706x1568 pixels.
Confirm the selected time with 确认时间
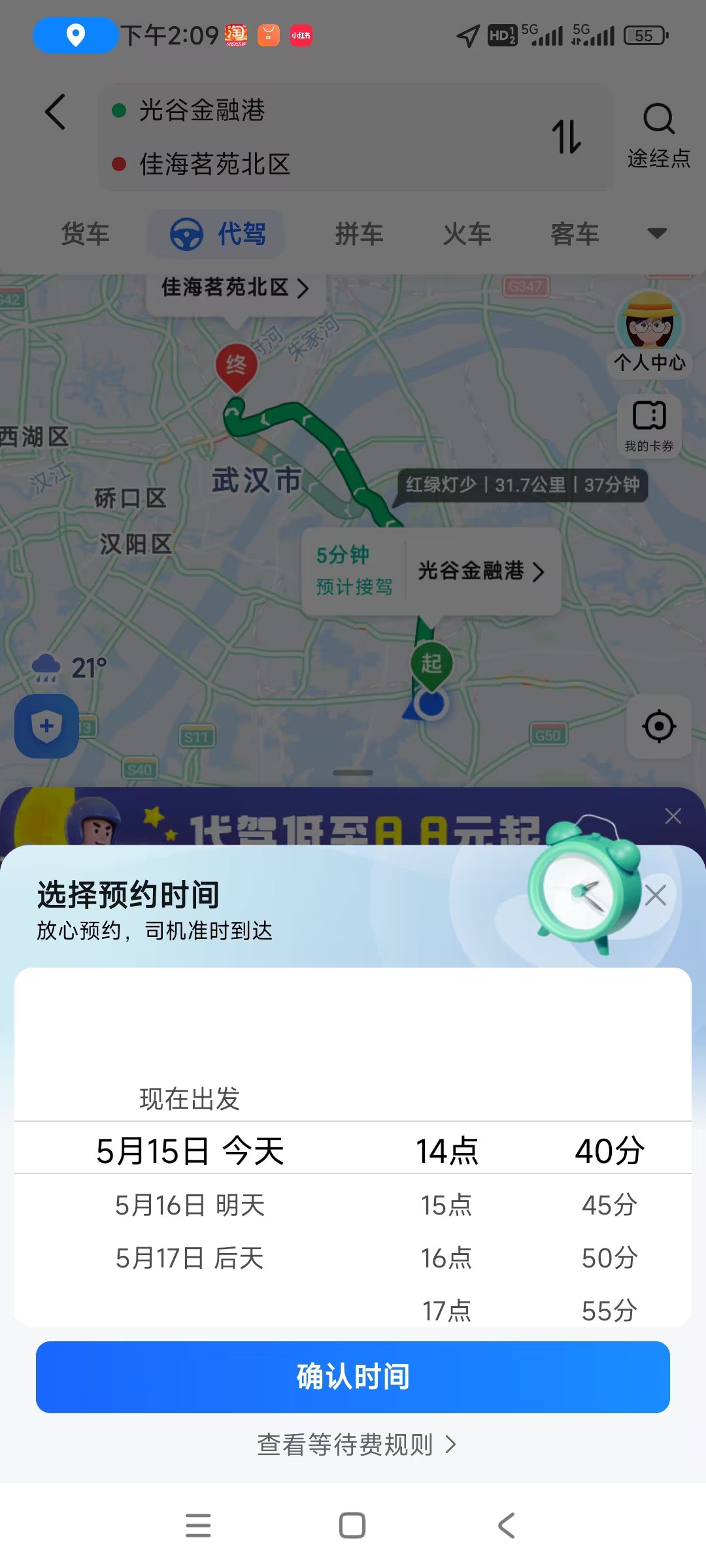(x=353, y=1377)
